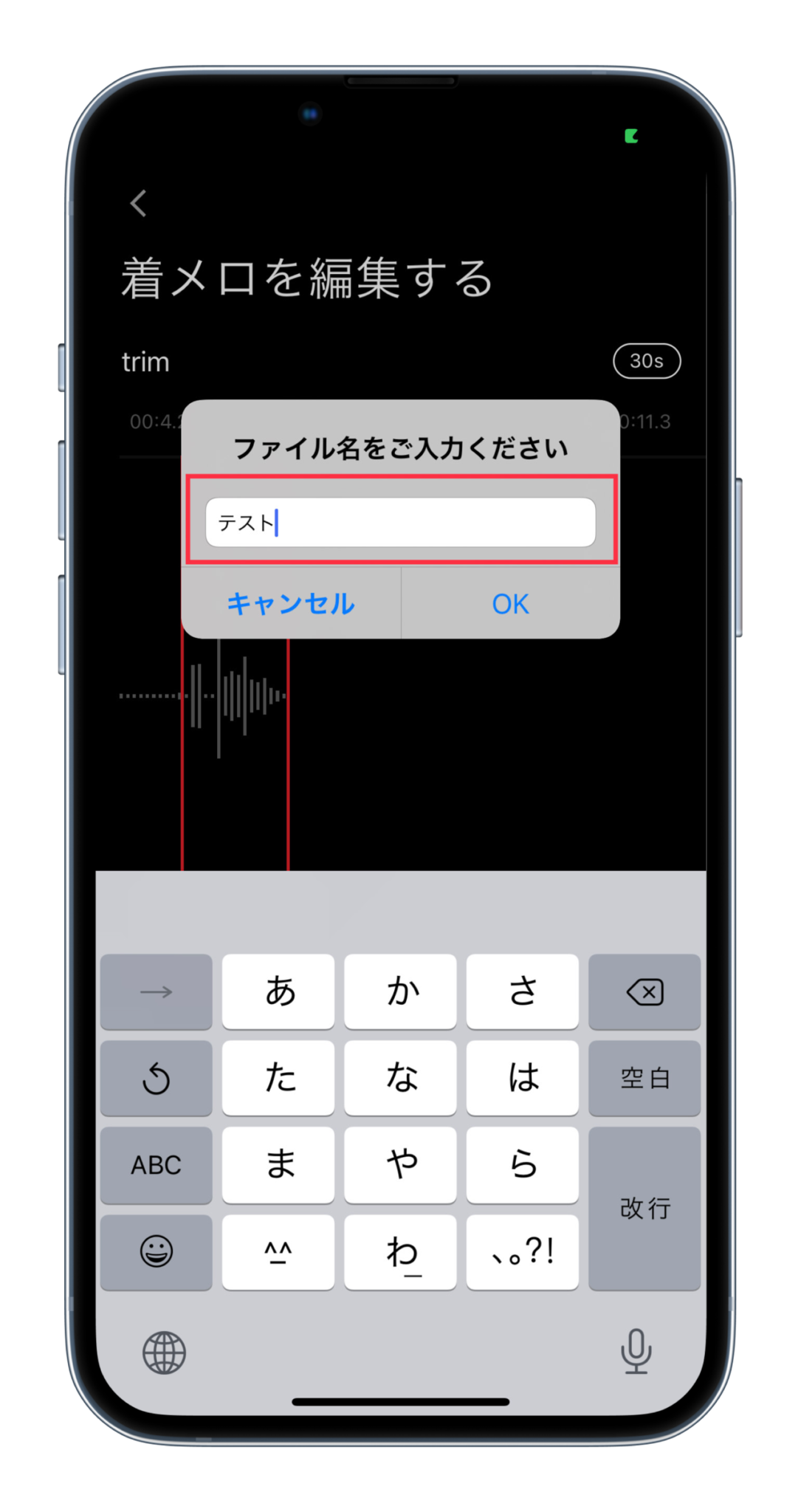Go back with the top-left arrow
This screenshot has height=1512, width=801.
pos(139,203)
